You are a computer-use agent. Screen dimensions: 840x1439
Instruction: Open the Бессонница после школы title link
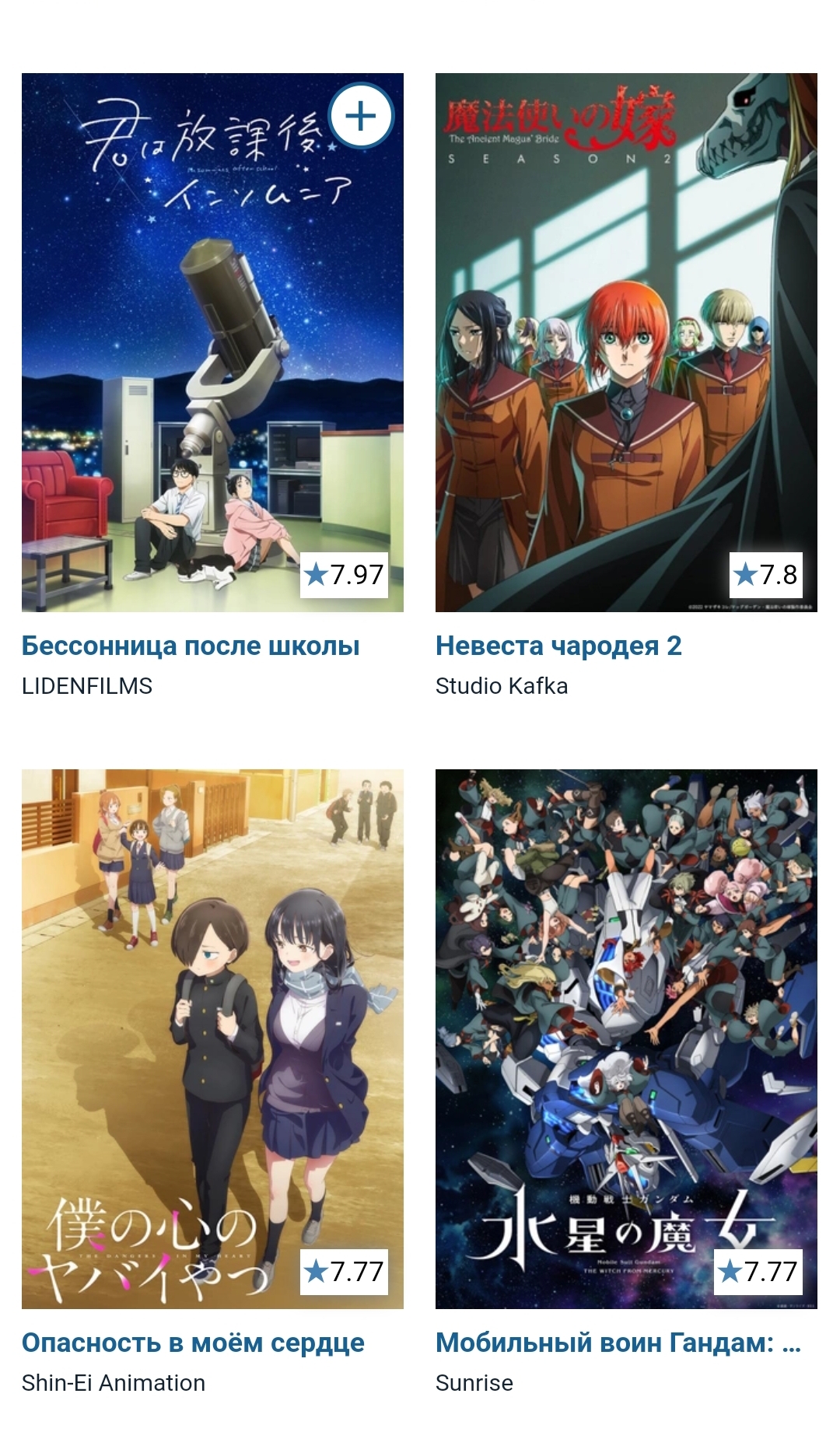(x=191, y=646)
